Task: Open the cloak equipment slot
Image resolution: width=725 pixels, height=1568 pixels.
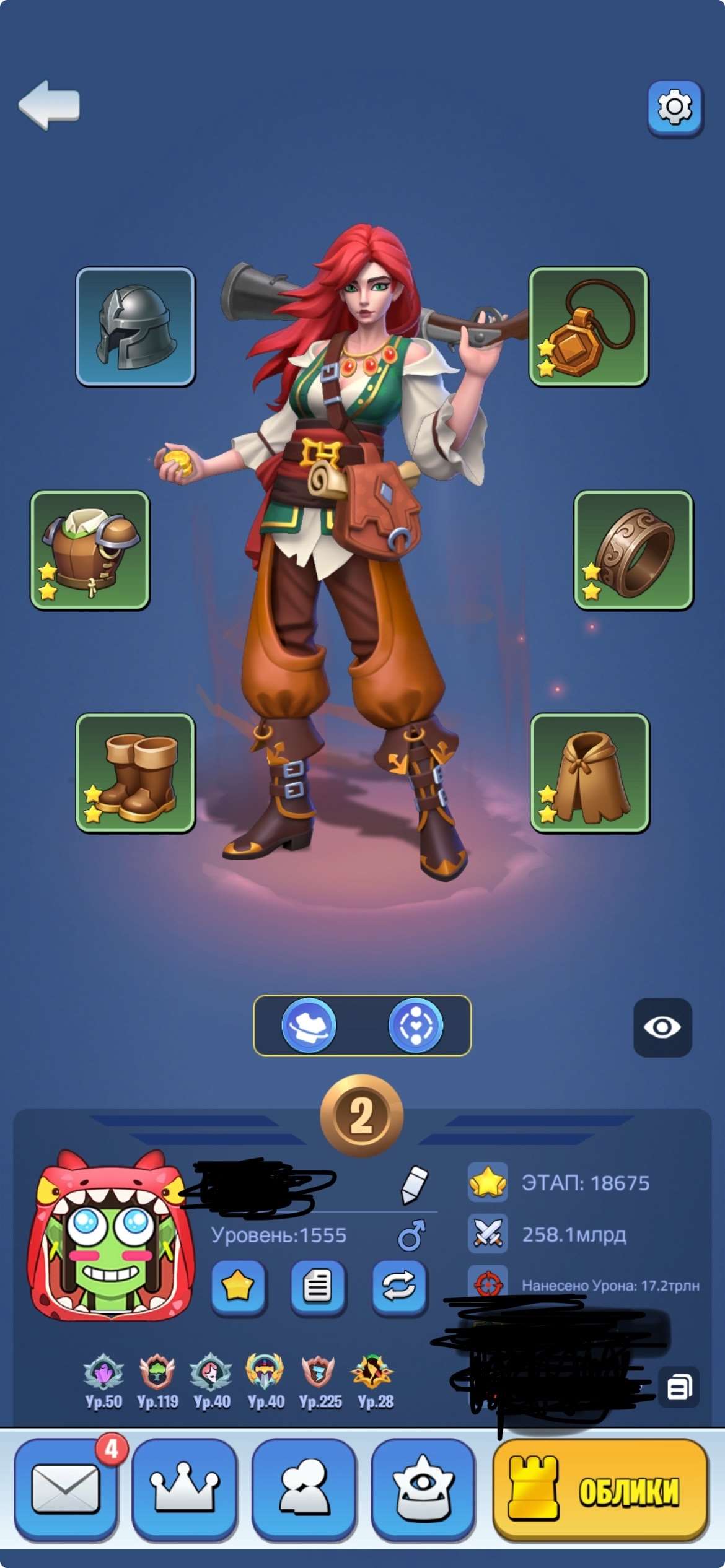Action: [x=589, y=772]
